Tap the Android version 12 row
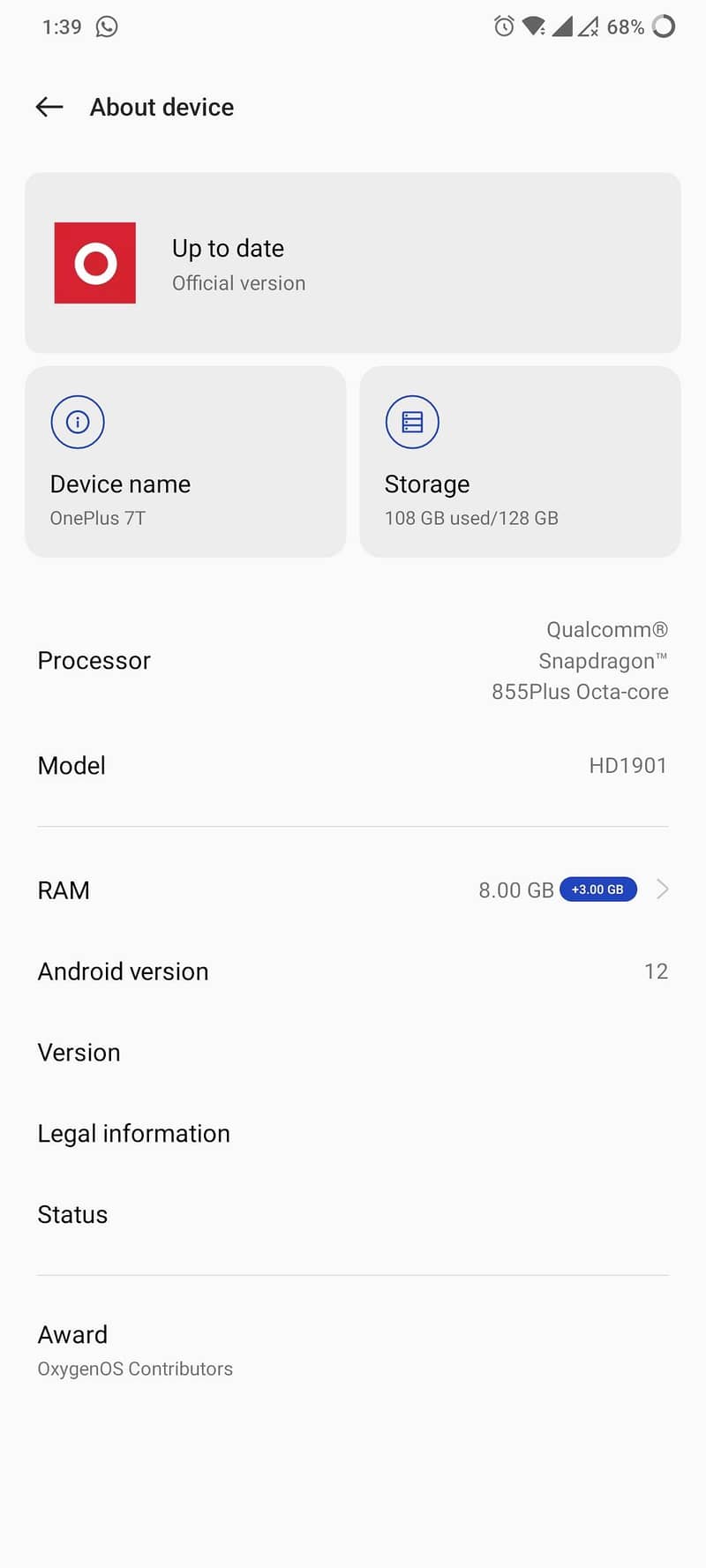This screenshot has height=1568, width=706. [352, 971]
